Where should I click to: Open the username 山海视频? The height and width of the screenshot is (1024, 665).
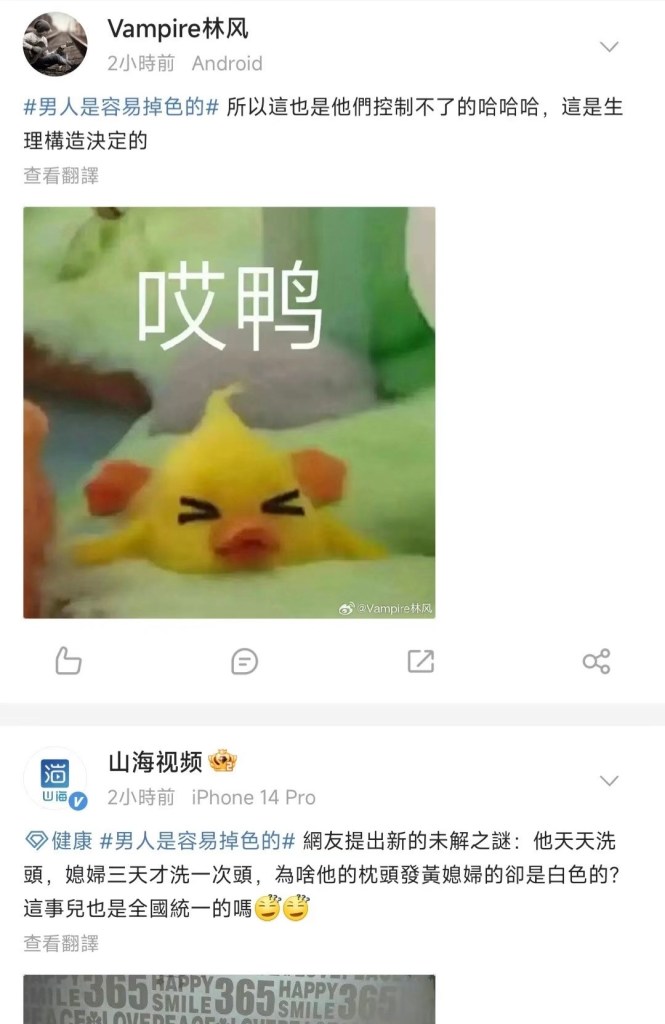tap(155, 764)
